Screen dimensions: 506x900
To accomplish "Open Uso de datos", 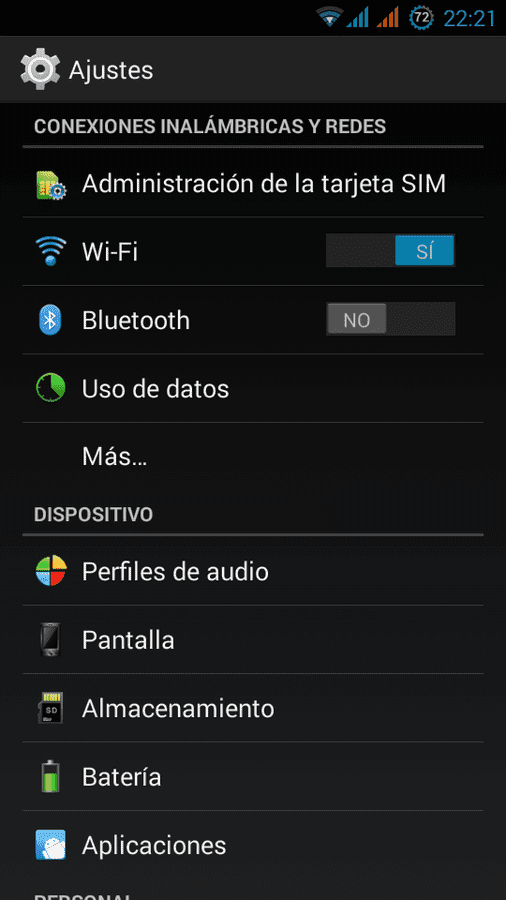I will click(x=253, y=389).
